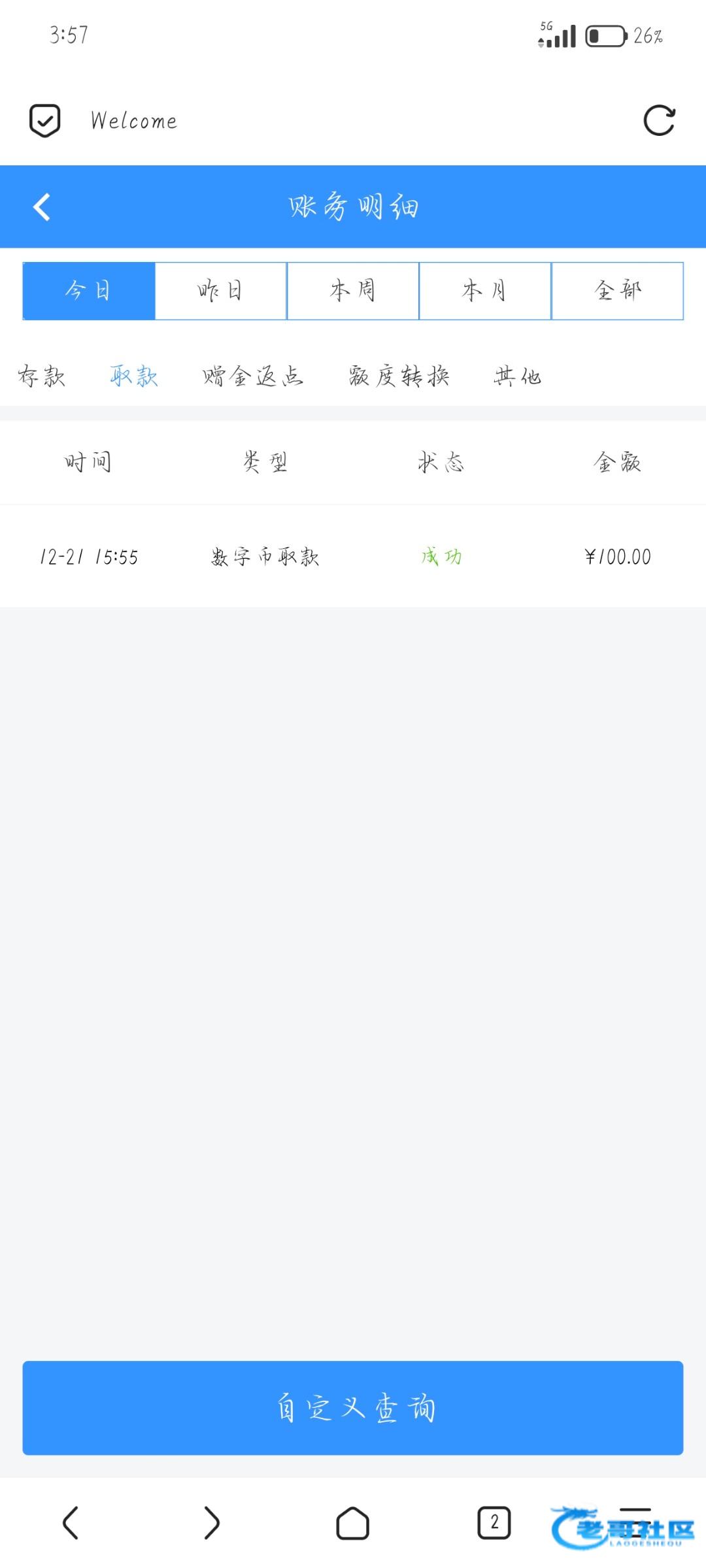This screenshot has width=706, height=1568.
Task: Open the 赠金返点 category
Action: point(253,376)
